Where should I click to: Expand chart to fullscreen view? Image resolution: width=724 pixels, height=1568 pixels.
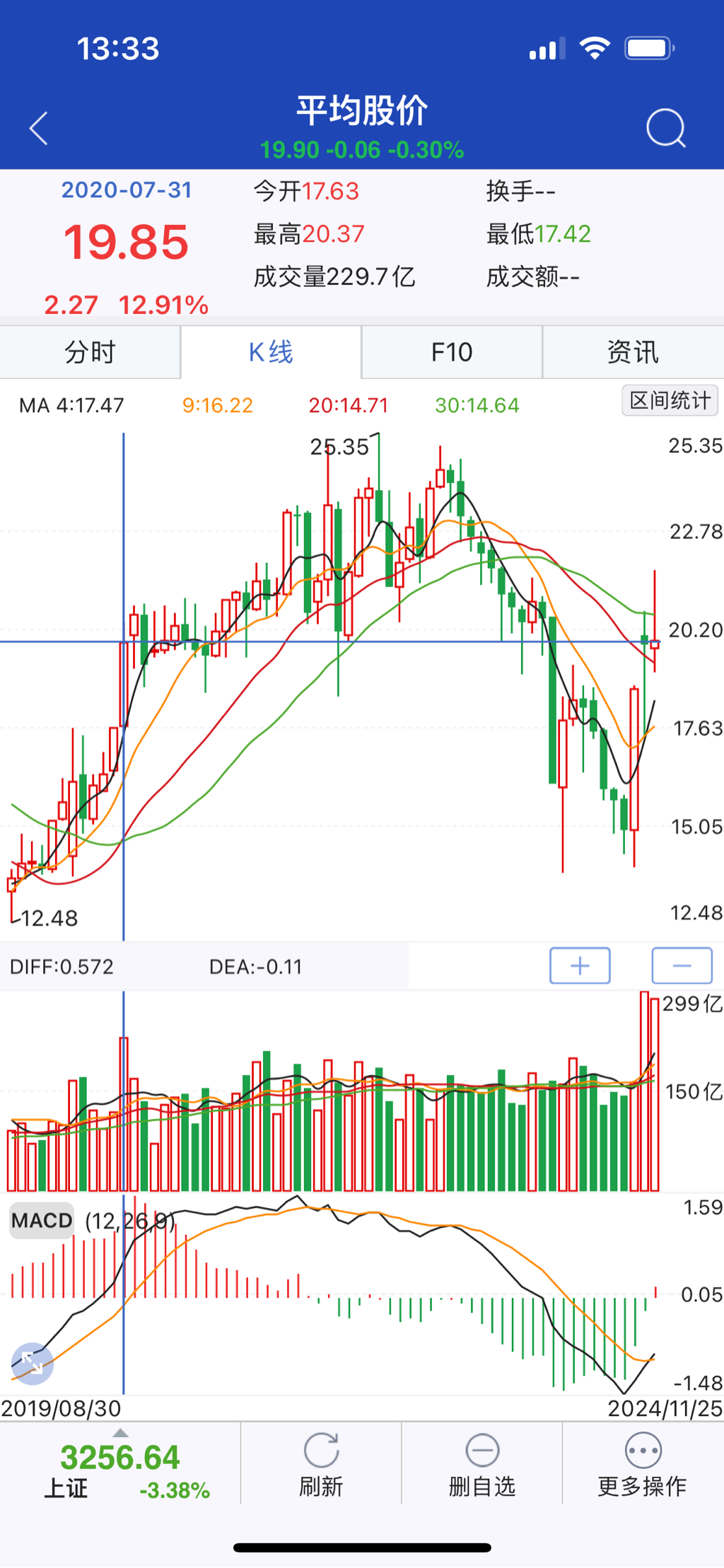pos(33,1363)
